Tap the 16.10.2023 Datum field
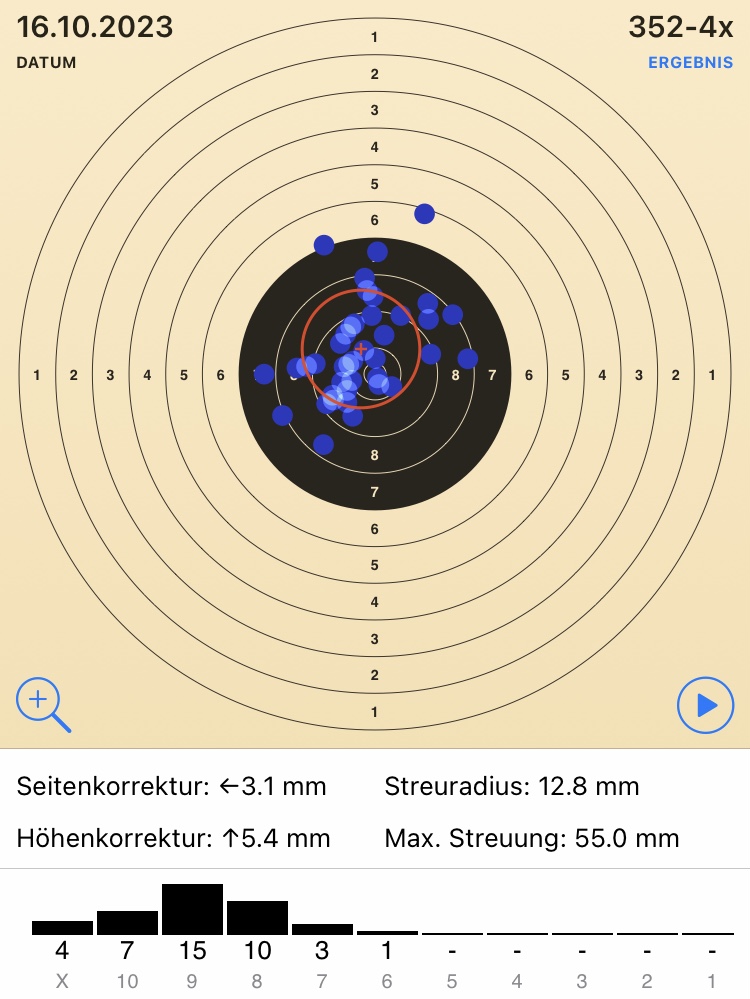Screen dimensions: 750x999 click(94, 40)
